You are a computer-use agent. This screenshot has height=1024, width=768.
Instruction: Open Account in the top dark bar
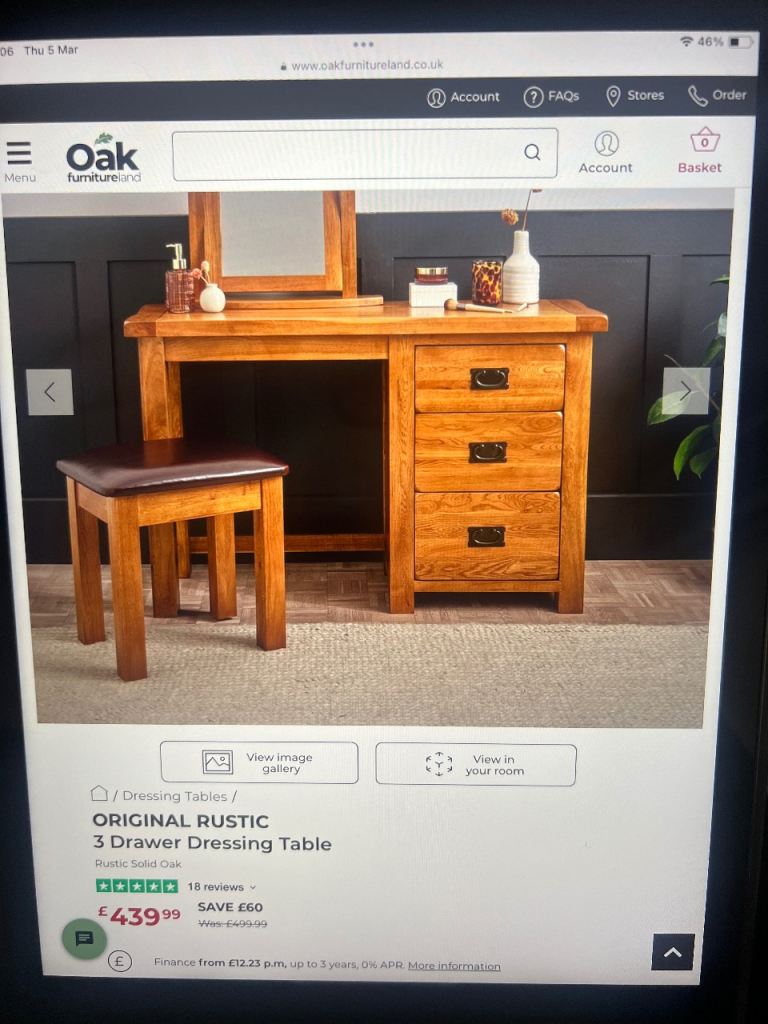[x=464, y=97]
